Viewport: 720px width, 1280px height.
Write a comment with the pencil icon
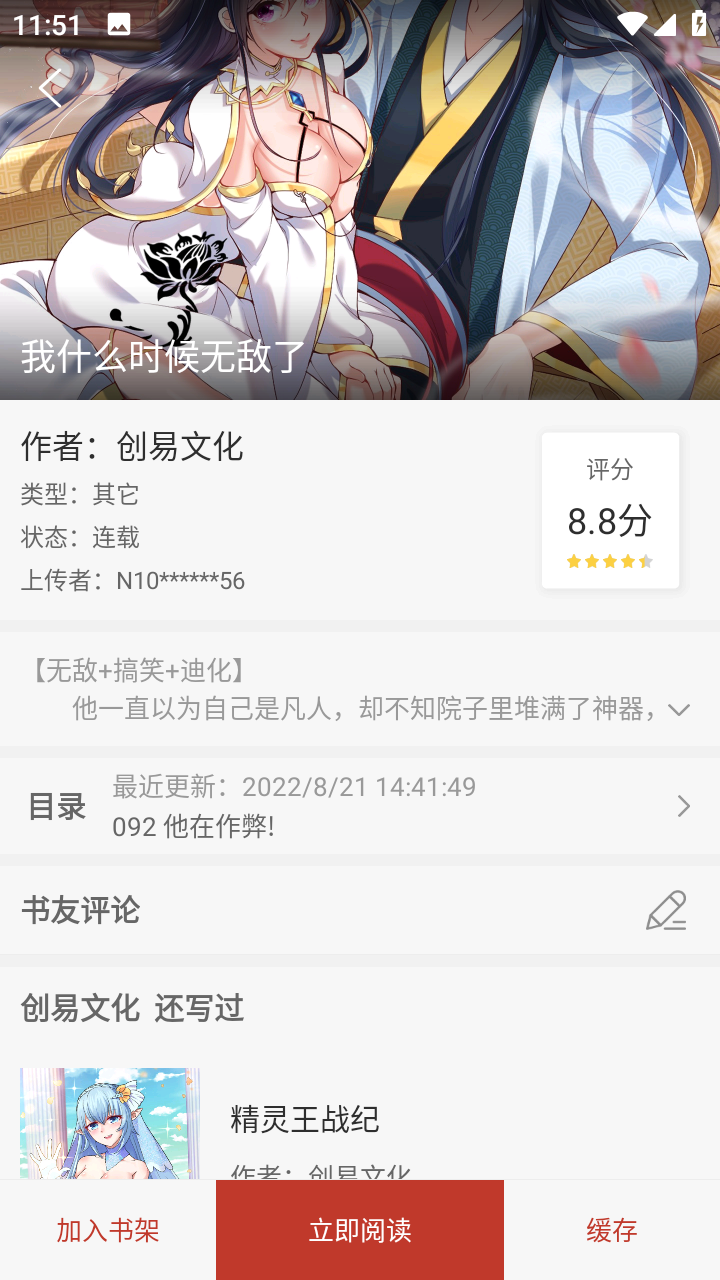click(665, 910)
